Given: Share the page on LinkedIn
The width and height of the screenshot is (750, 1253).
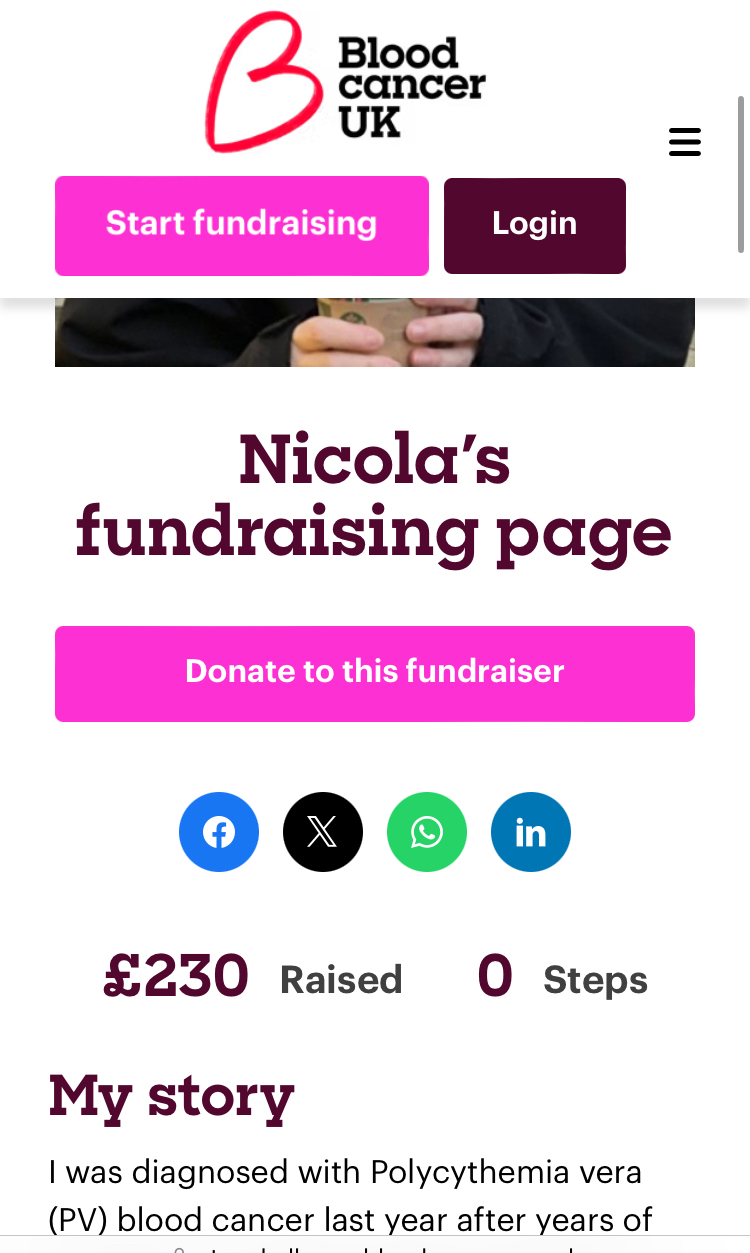Looking at the screenshot, I should tap(531, 832).
